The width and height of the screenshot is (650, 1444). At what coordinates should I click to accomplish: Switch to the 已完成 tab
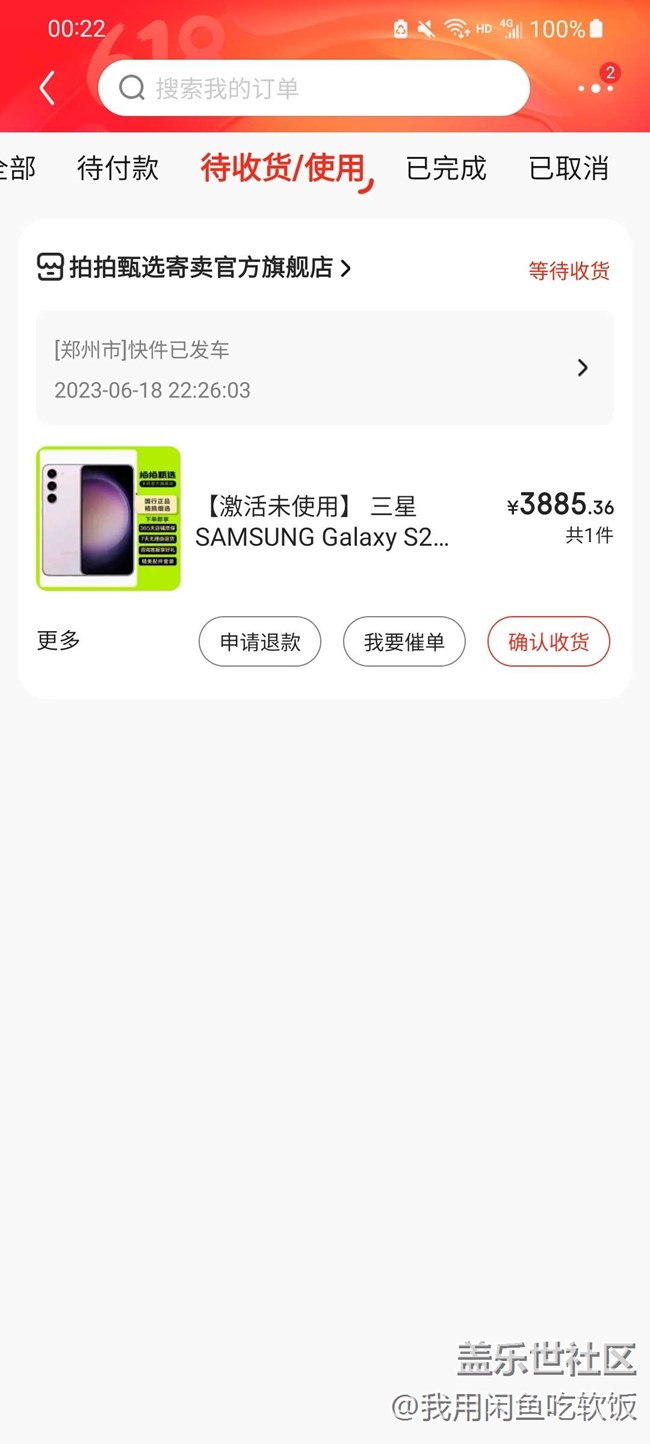point(446,168)
